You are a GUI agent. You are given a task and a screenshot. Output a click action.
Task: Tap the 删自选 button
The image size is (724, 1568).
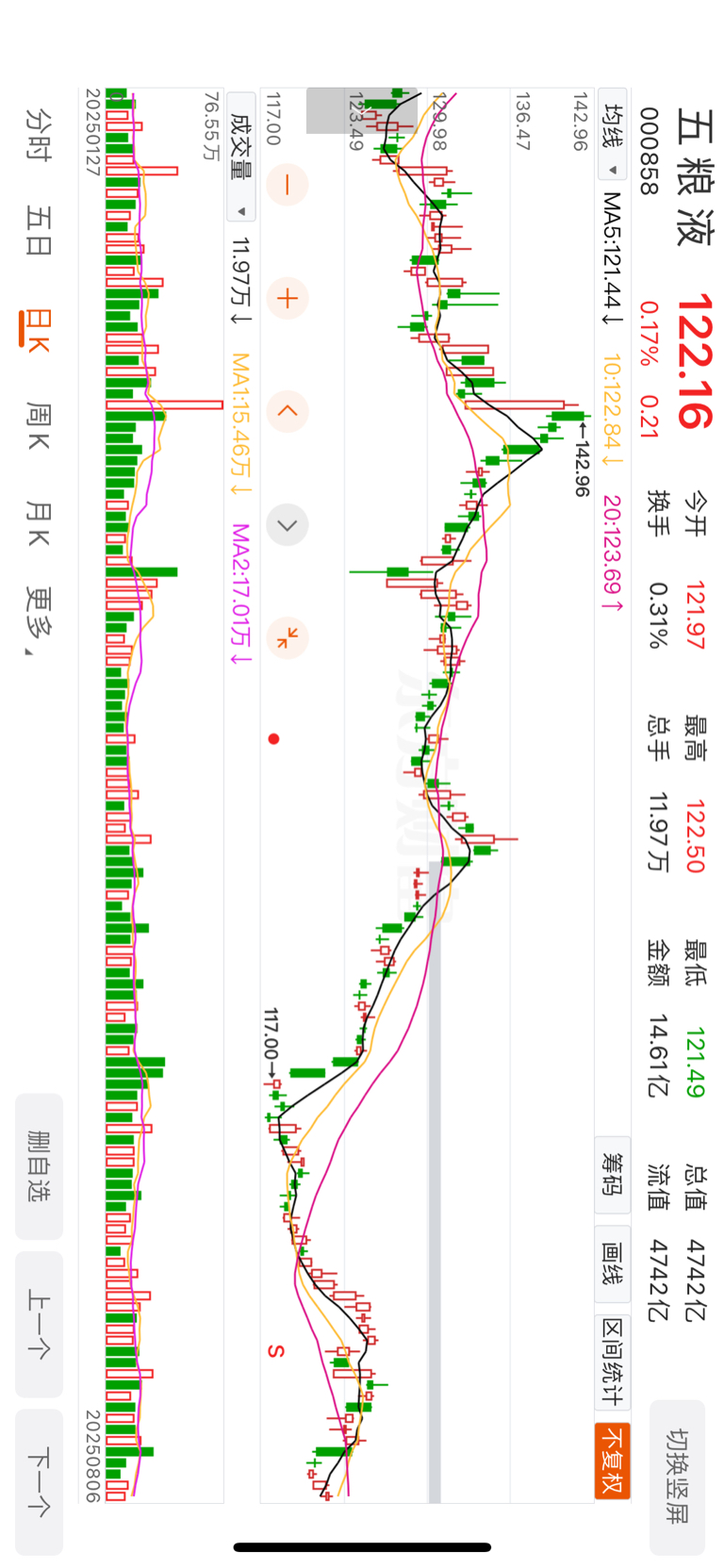39,1165
